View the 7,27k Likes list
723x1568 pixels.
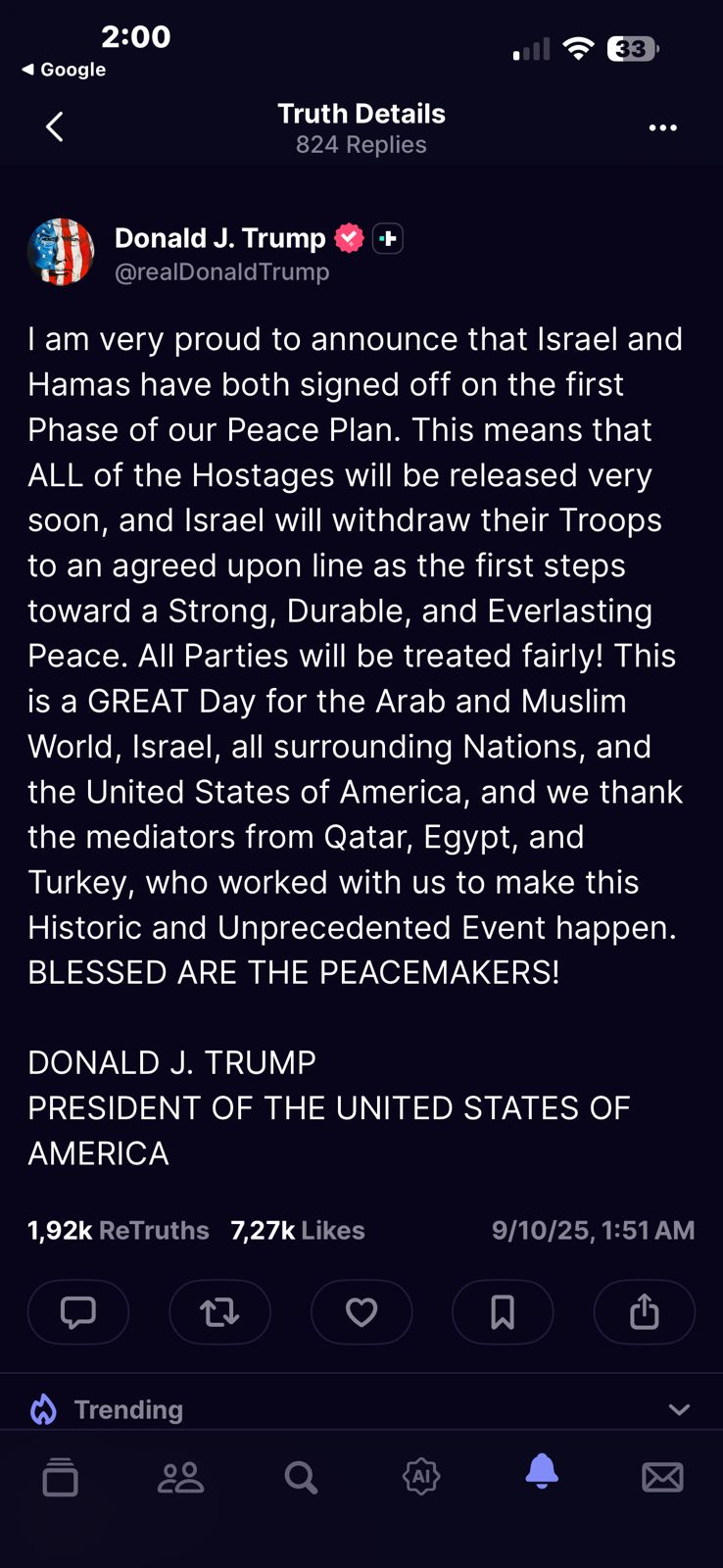point(297,1230)
